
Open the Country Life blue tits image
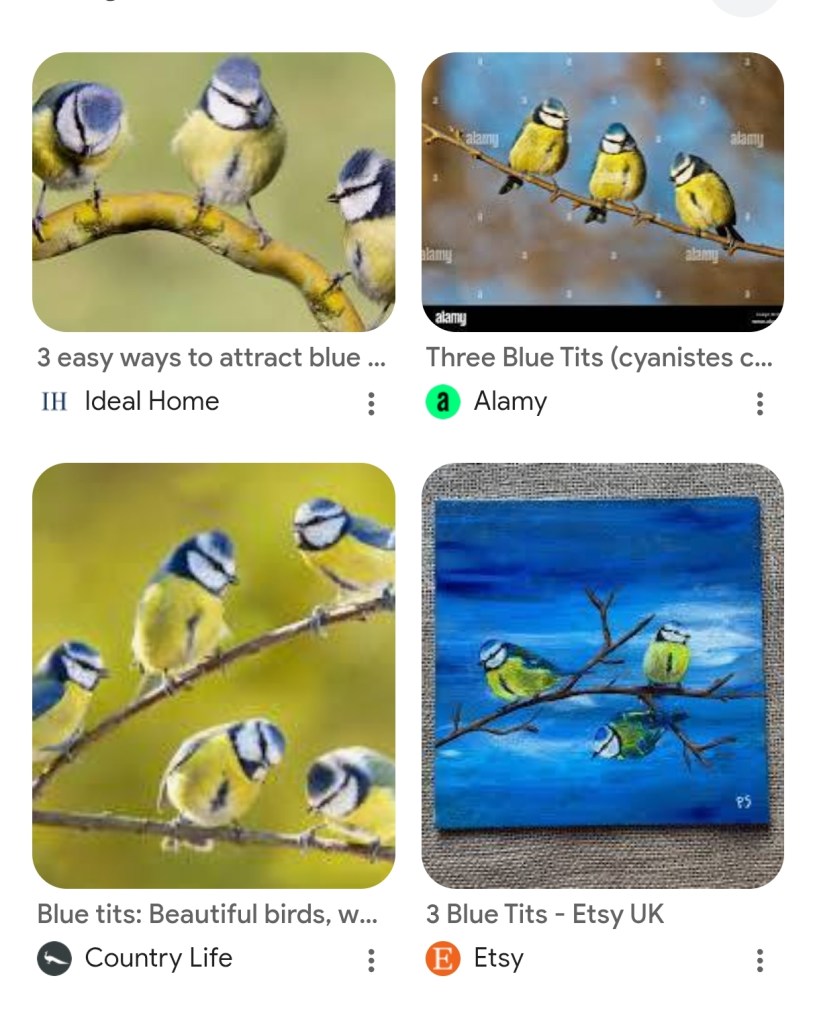pyautogui.click(x=213, y=675)
